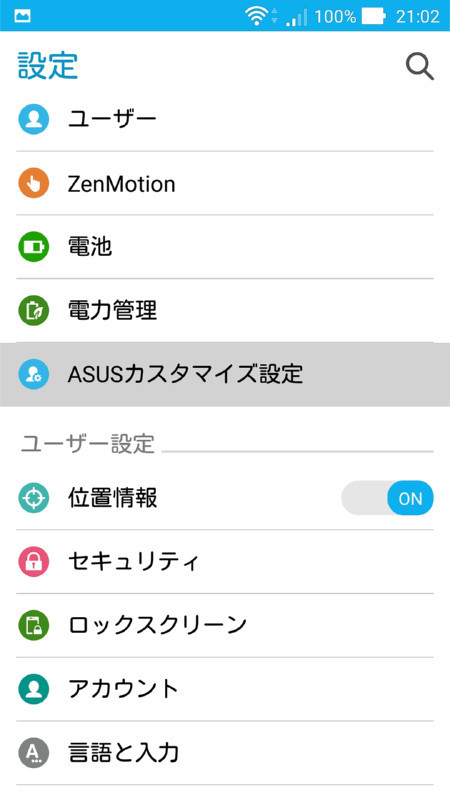This screenshot has height=800, width=450.
Task: Turn off the 位置情報 switch
Action: (387, 498)
